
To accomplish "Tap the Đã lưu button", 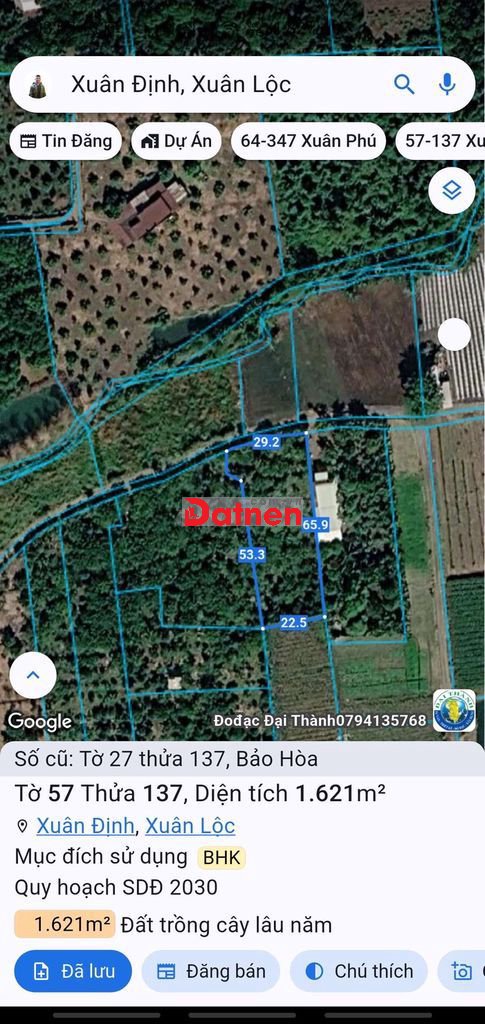I will tap(73, 971).
